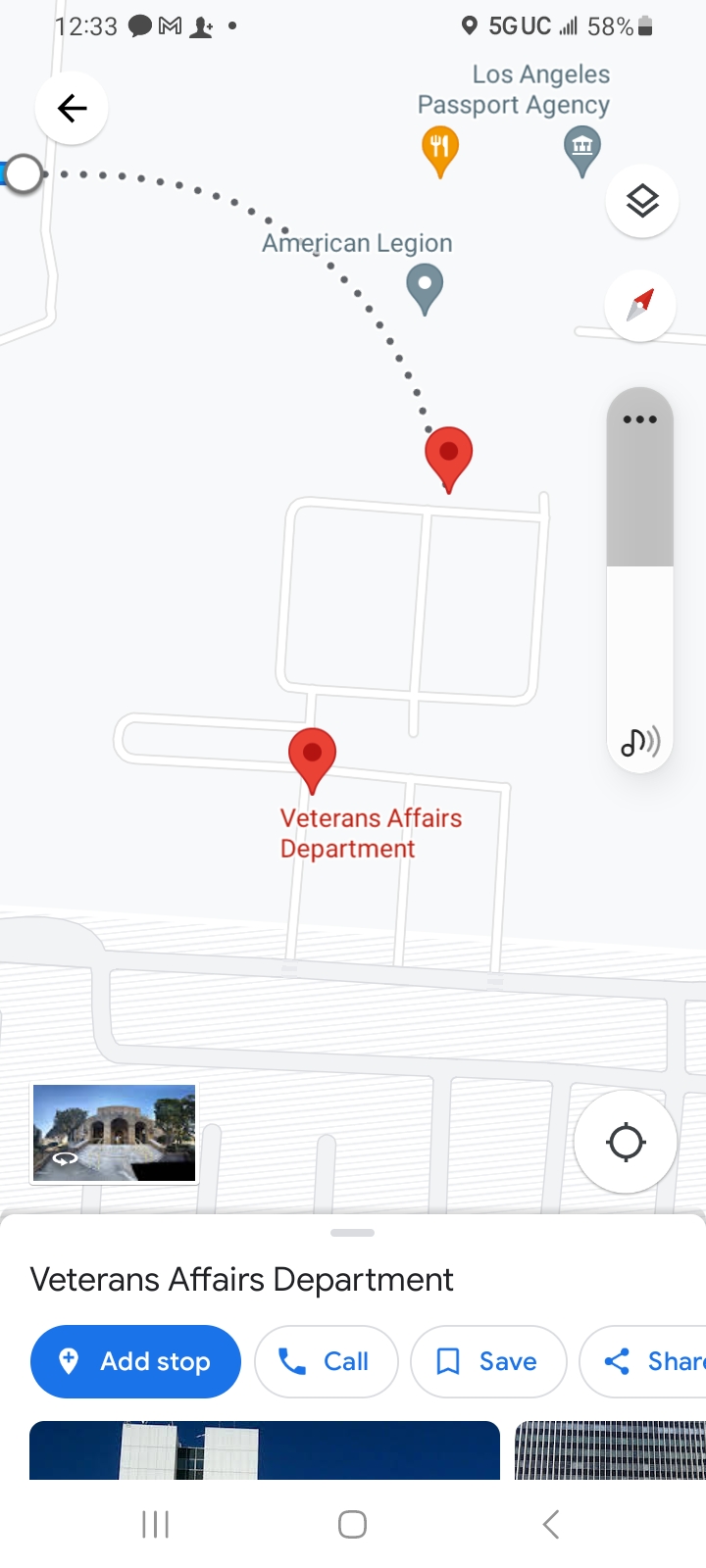Open the first building photo of the place
The width and height of the screenshot is (706, 1568).
click(265, 1450)
